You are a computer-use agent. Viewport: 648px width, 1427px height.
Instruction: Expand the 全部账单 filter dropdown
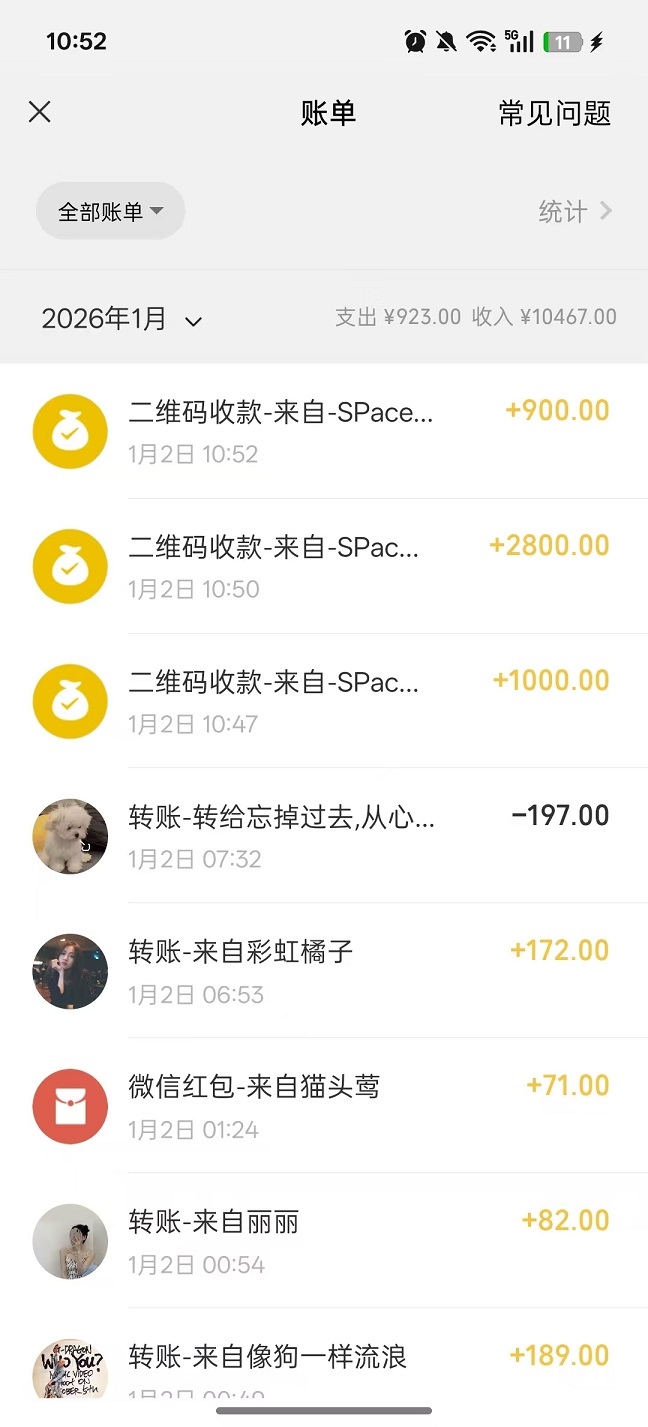[x=111, y=211]
